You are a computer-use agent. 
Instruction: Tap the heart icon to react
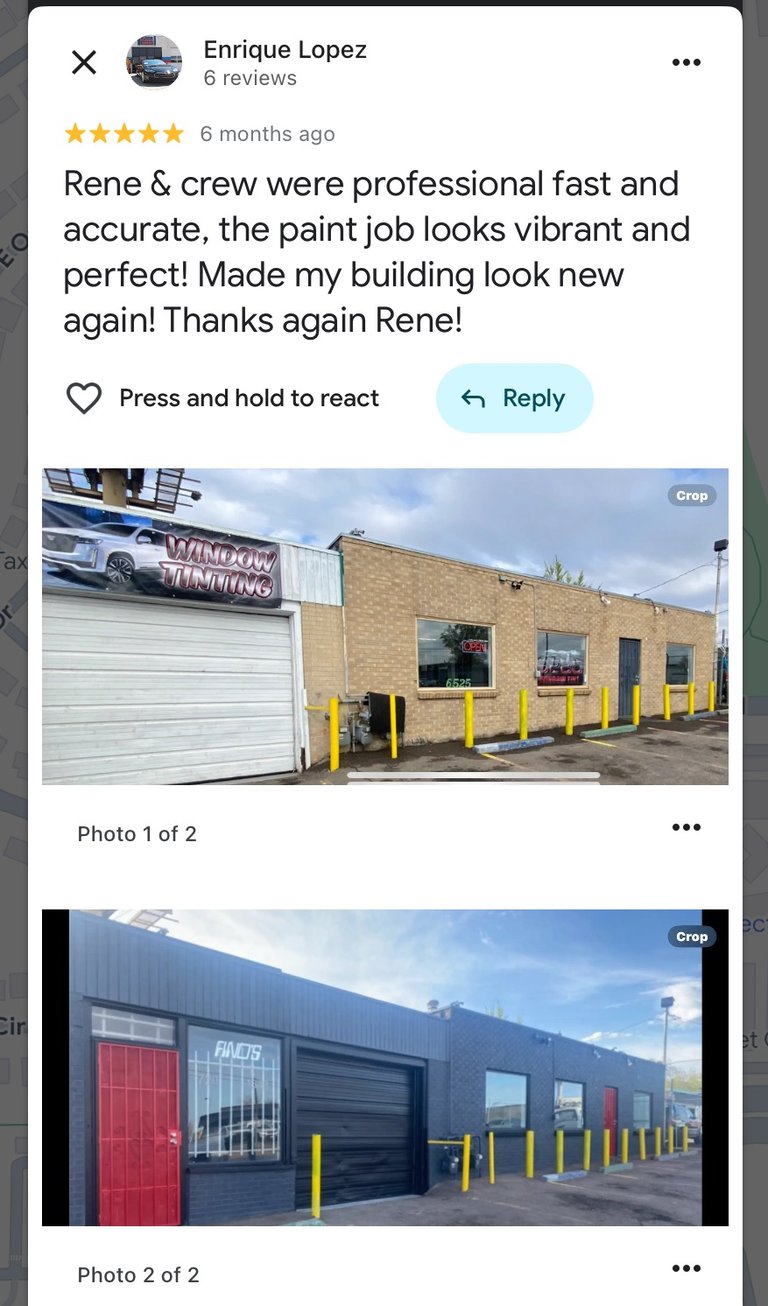tap(84, 398)
